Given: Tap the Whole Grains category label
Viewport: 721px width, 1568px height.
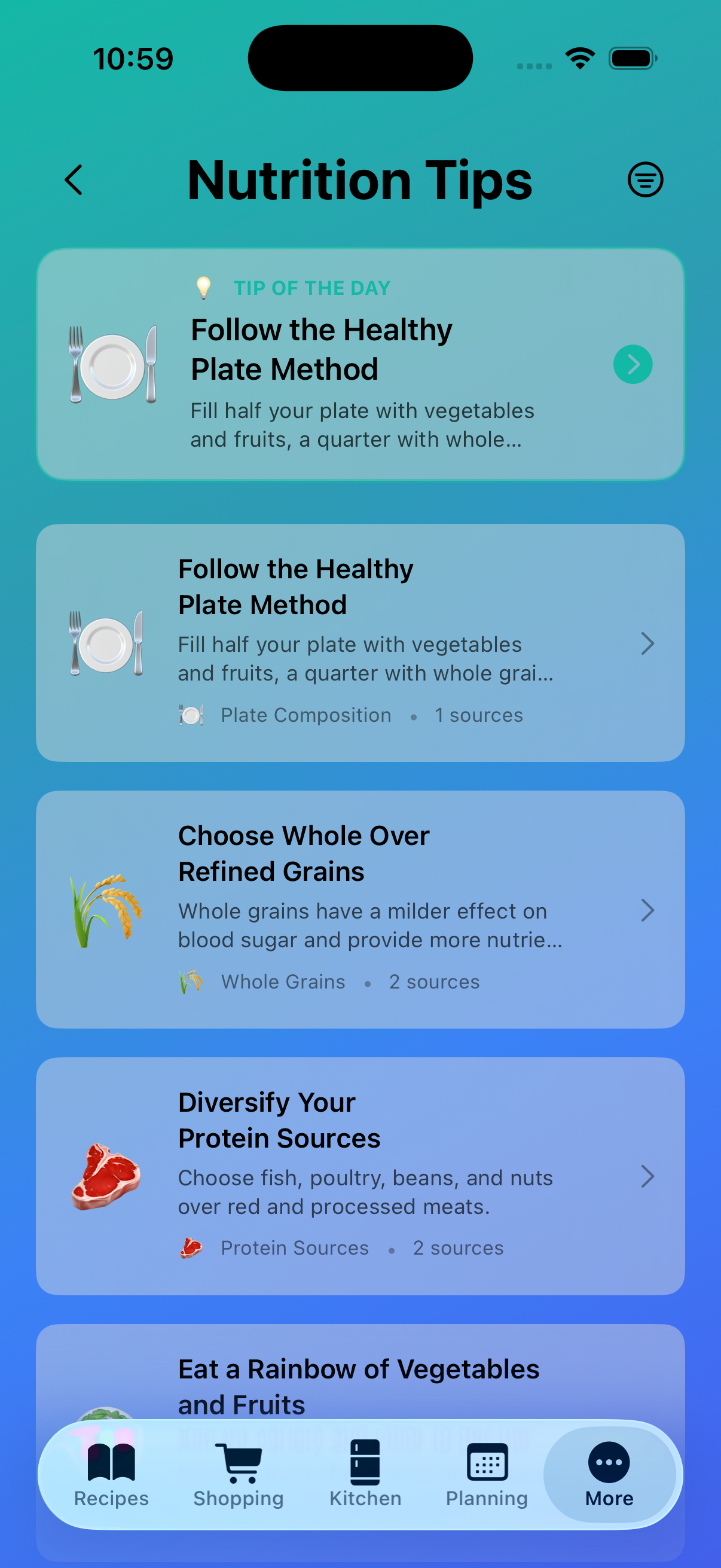Looking at the screenshot, I should click(282, 981).
